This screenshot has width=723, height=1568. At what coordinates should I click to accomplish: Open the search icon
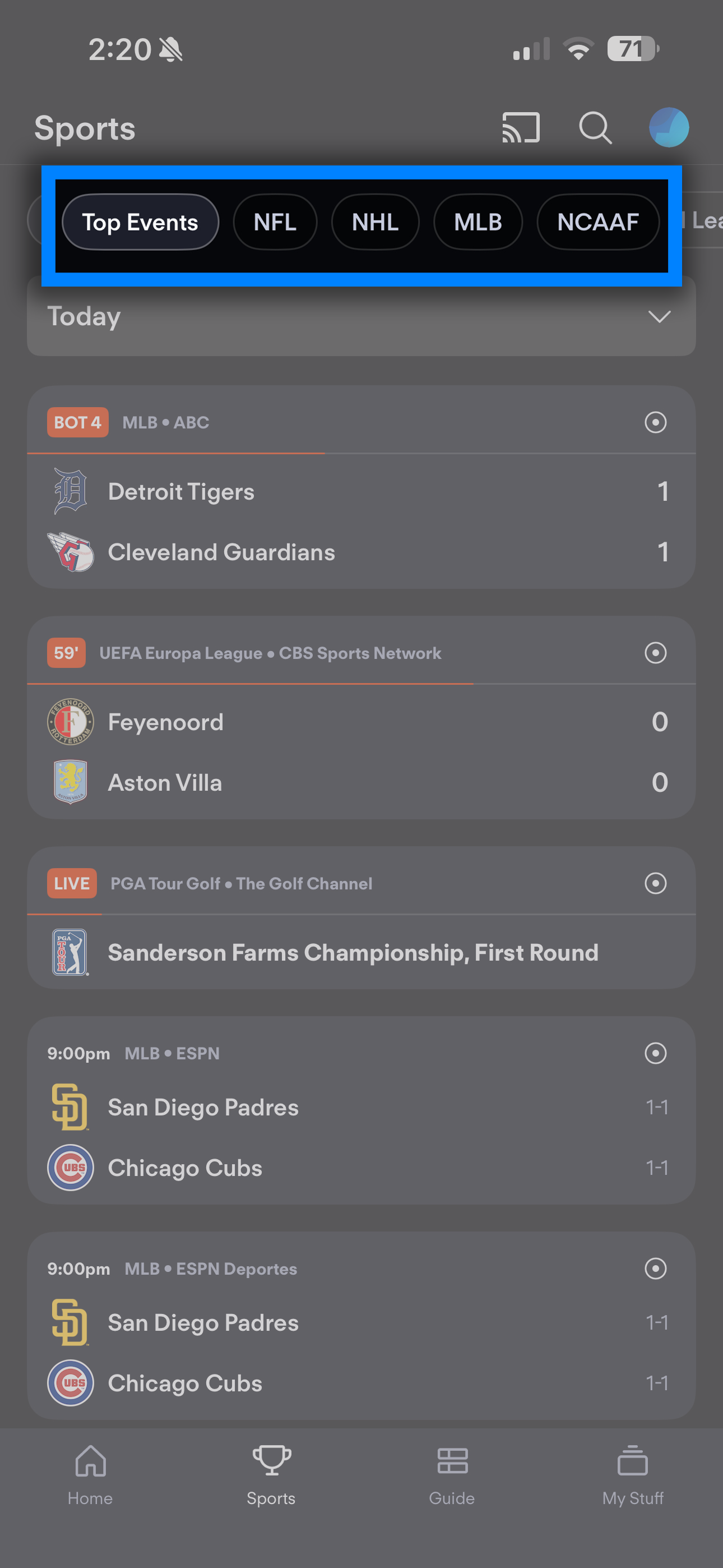coord(595,127)
